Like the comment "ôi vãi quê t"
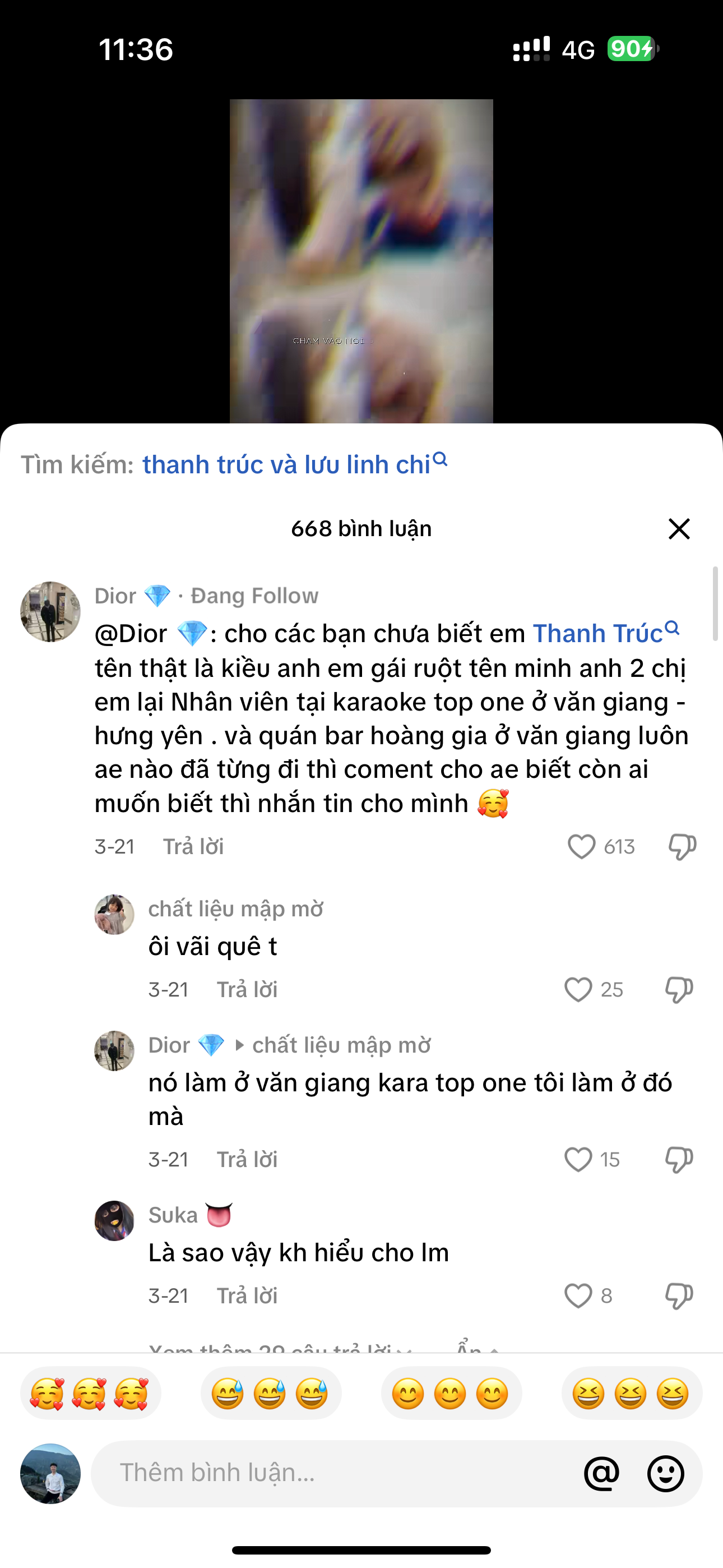Viewport: 723px width, 1568px height. [577, 989]
